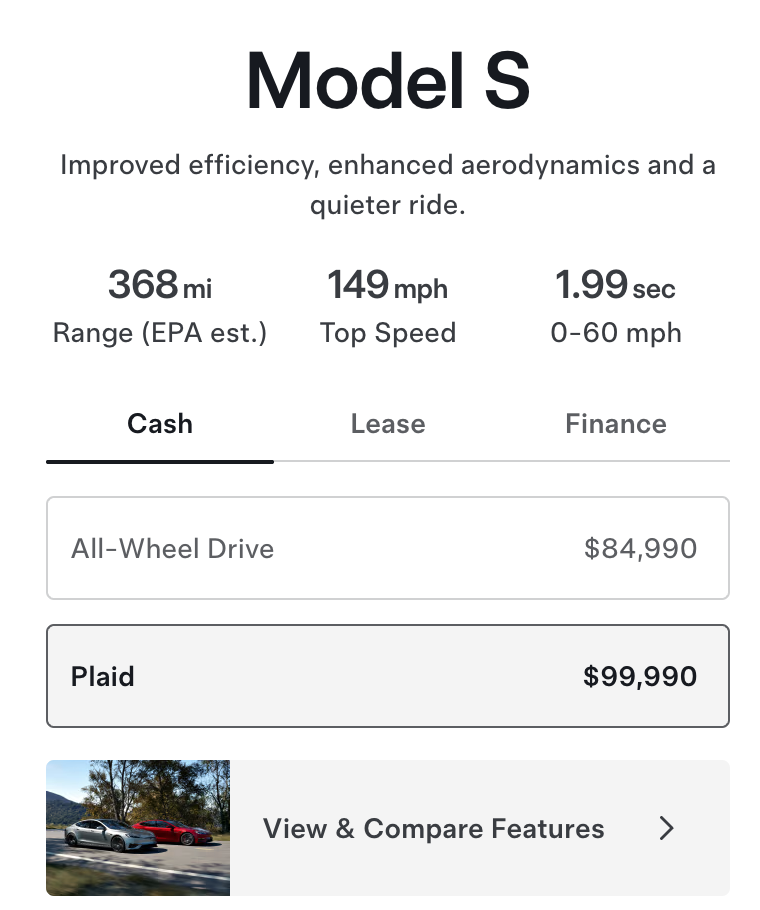Select the Plaid trim option
Viewport: 760px width, 910px height.
coord(388,676)
